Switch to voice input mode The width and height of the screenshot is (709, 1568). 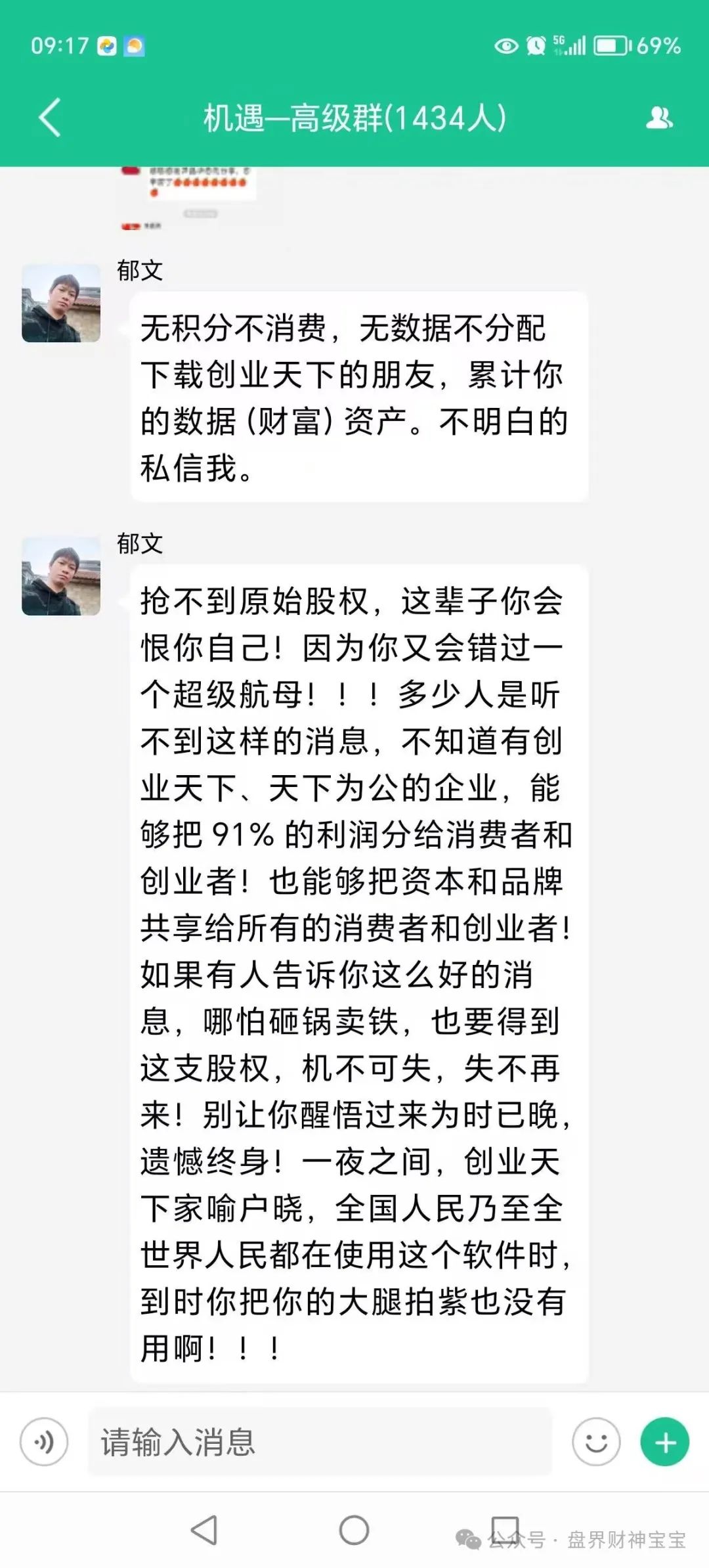[44, 1442]
